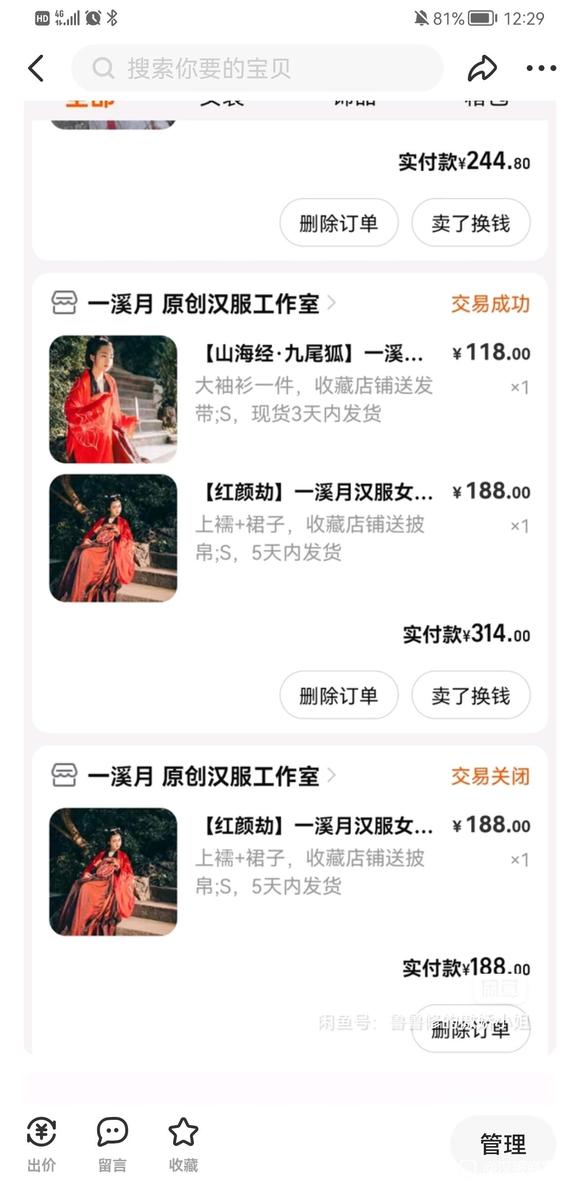Share this listing via the arrow icon
Screen dimensions: 580x1184
pyautogui.click(x=482, y=69)
